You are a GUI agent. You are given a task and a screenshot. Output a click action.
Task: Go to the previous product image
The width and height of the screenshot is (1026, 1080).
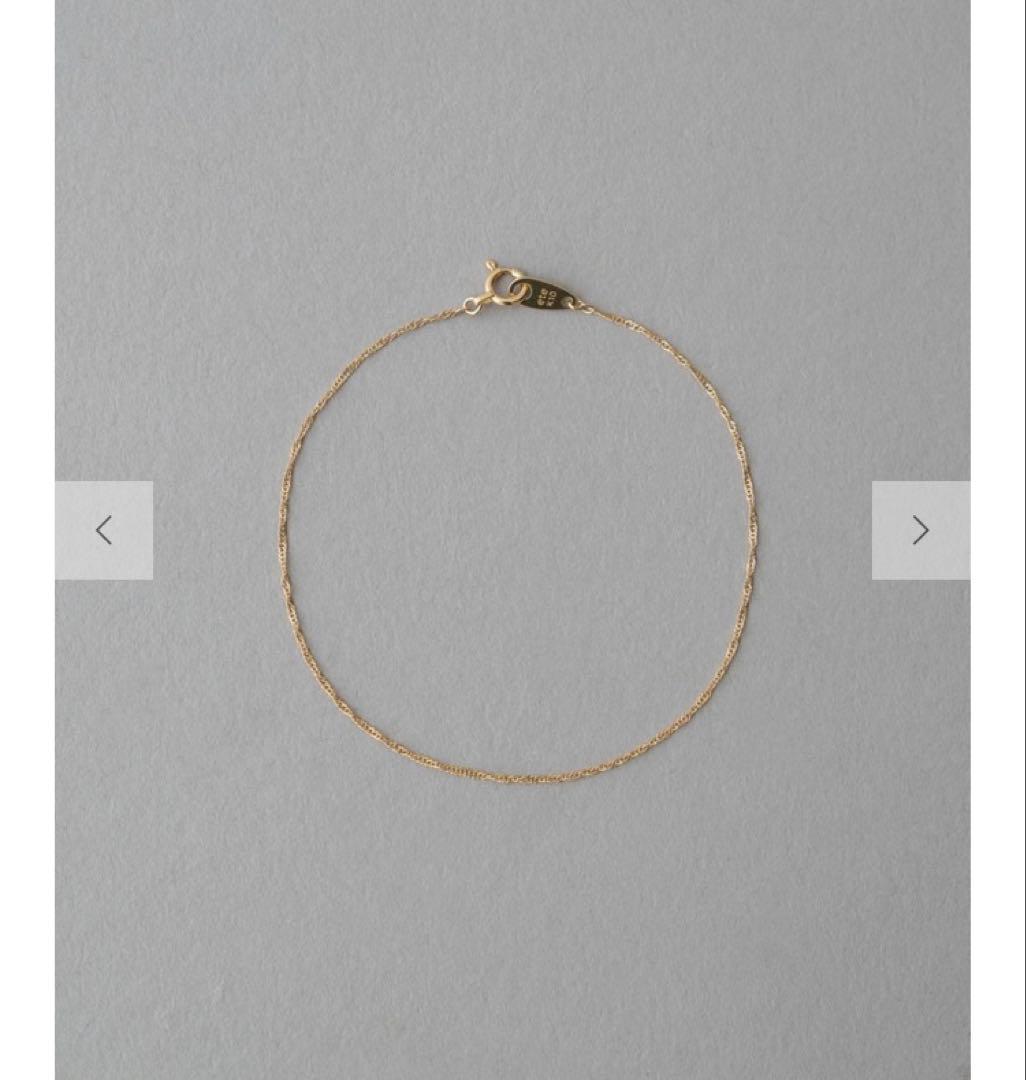(x=104, y=530)
